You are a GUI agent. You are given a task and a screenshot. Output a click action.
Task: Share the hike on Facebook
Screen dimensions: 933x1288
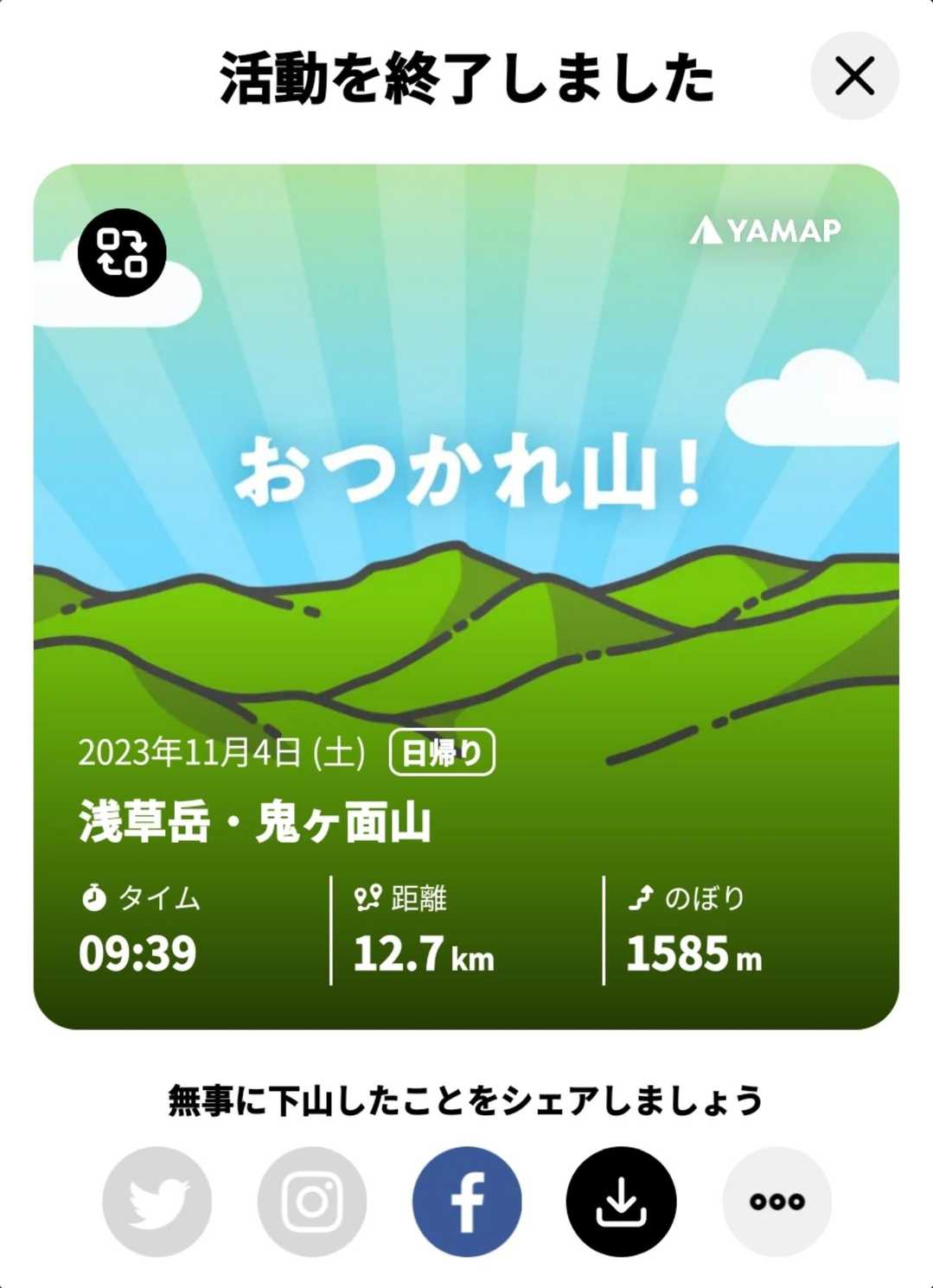(467, 1201)
